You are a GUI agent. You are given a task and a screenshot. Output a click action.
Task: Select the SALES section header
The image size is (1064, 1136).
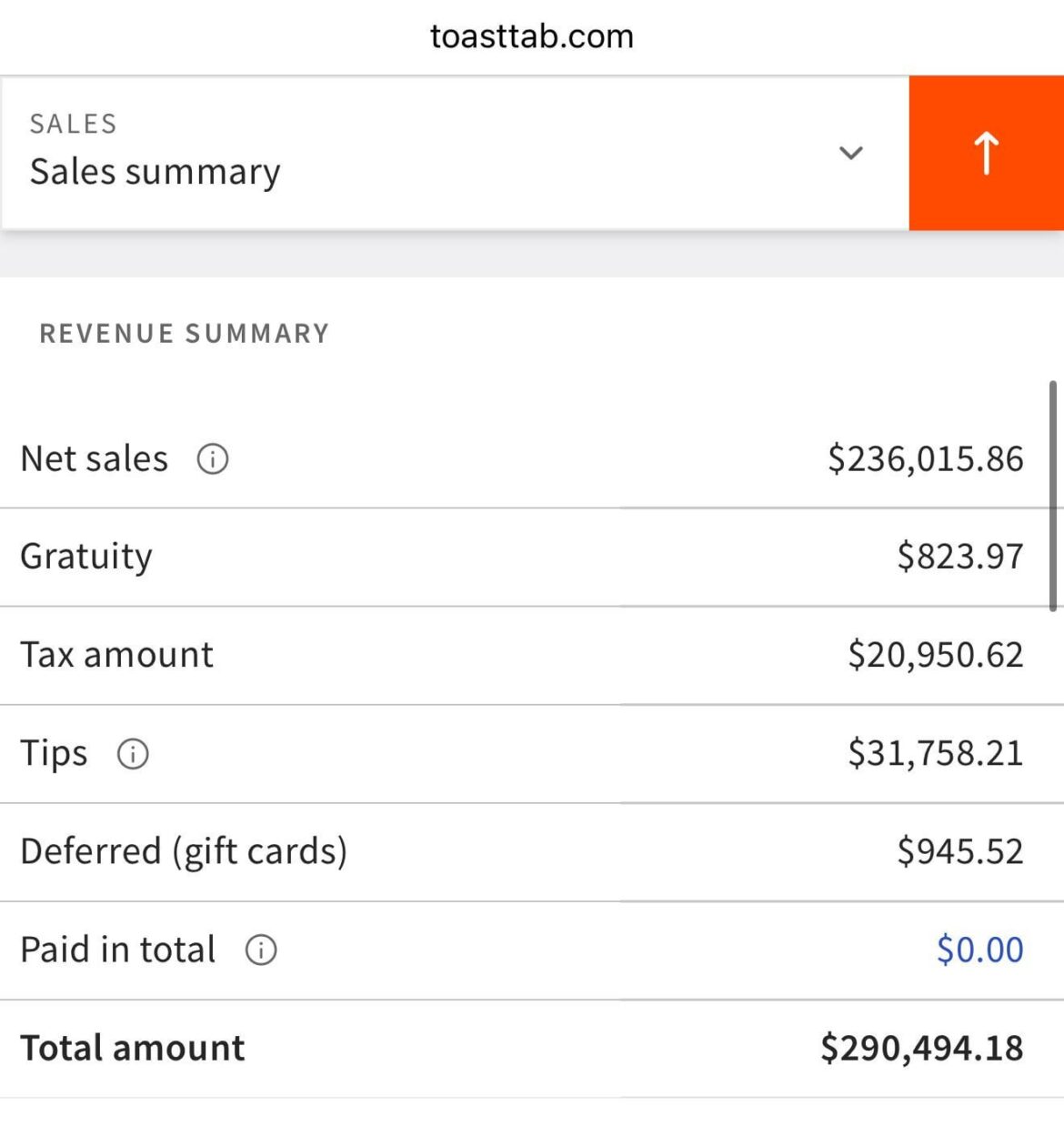(x=73, y=123)
